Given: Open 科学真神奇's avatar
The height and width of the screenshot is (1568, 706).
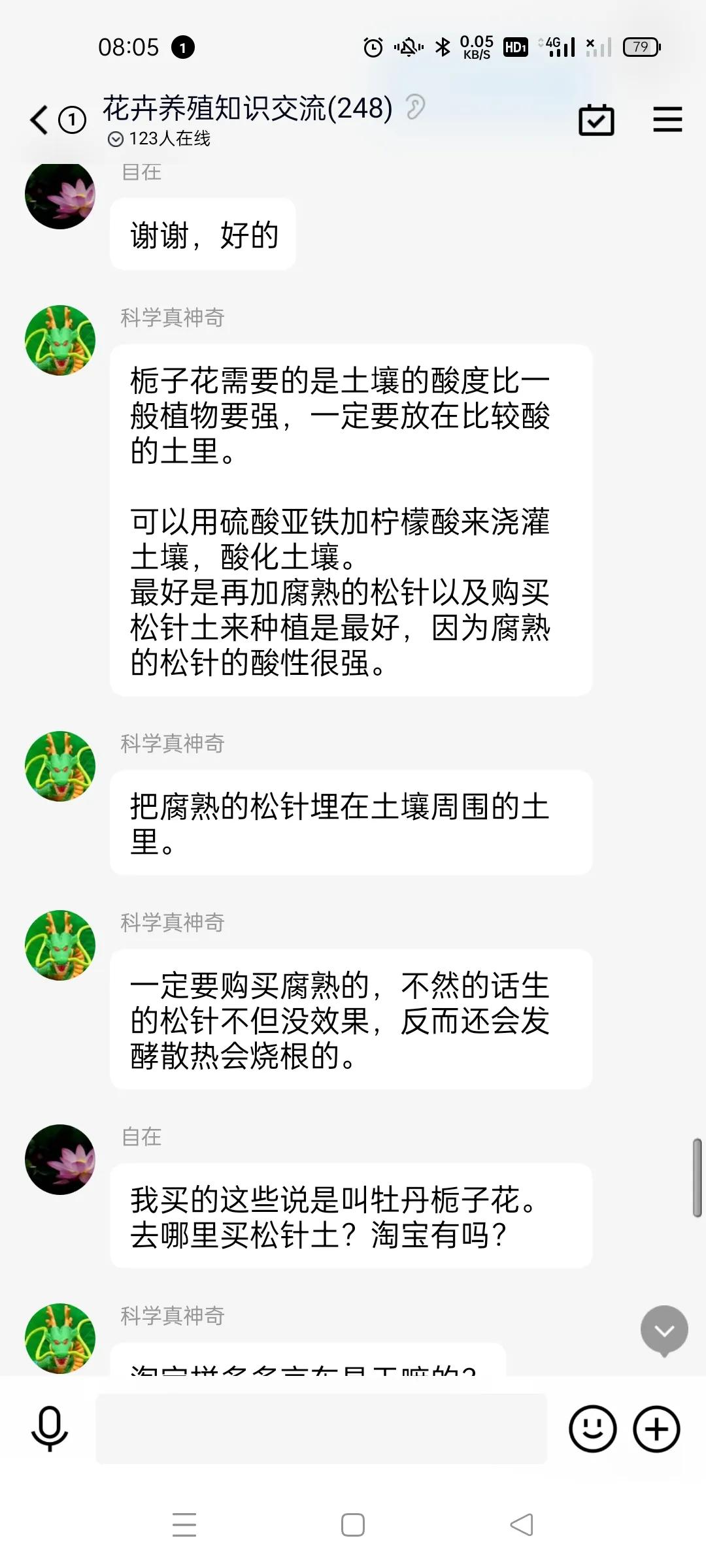Looking at the screenshot, I should (59, 339).
